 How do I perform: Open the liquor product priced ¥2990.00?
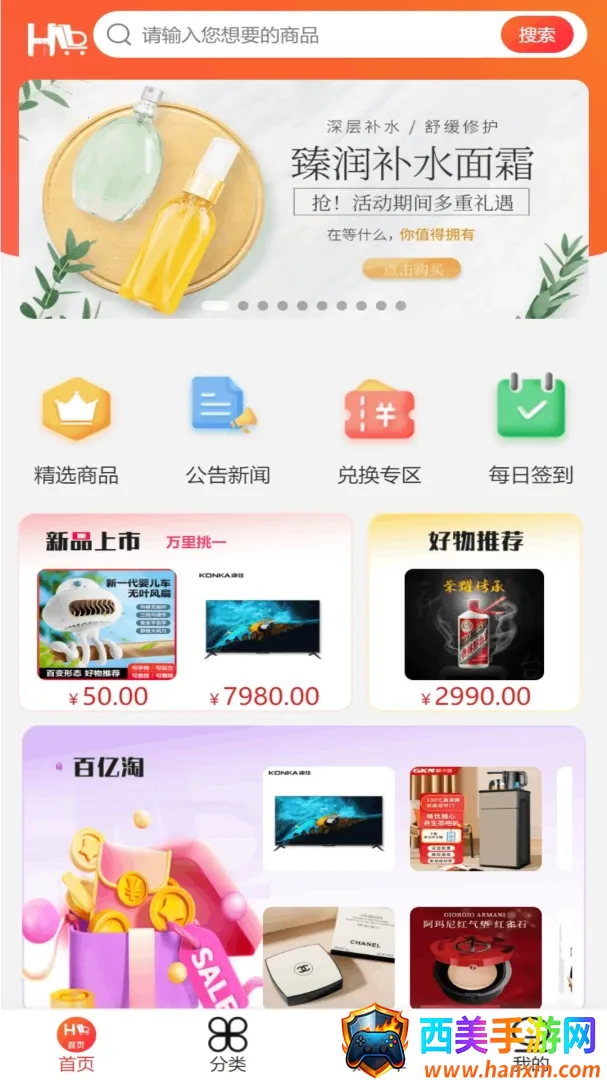(474, 638)
